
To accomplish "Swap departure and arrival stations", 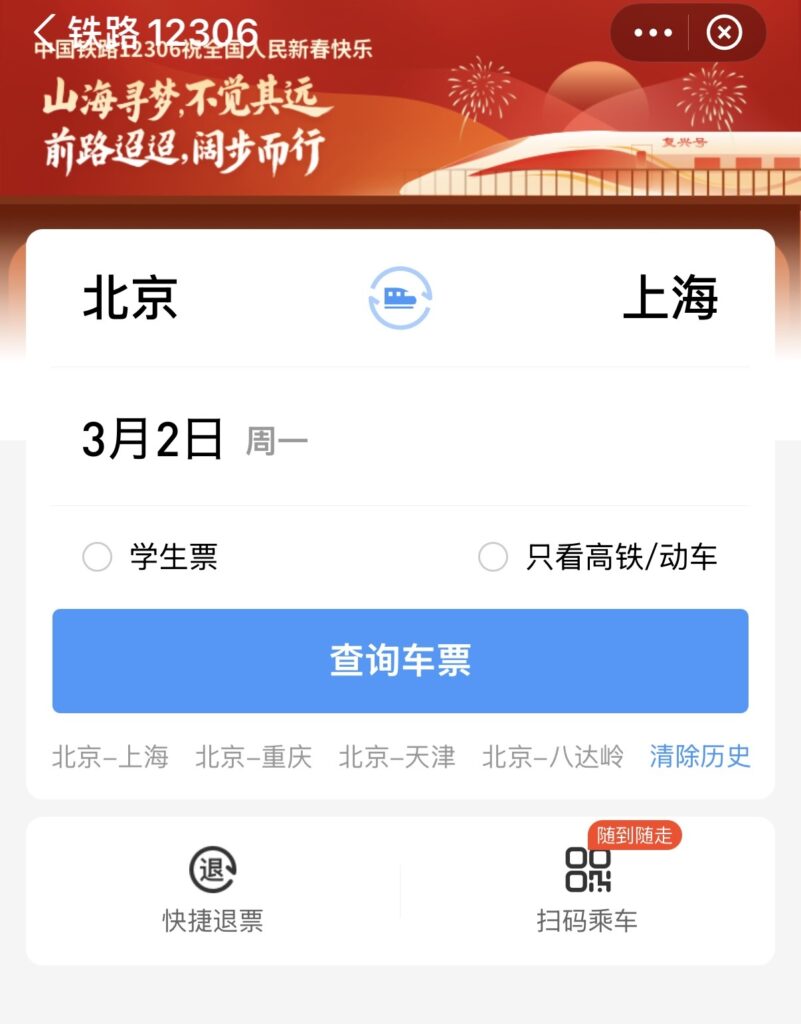I will click(x=400, y=298).
